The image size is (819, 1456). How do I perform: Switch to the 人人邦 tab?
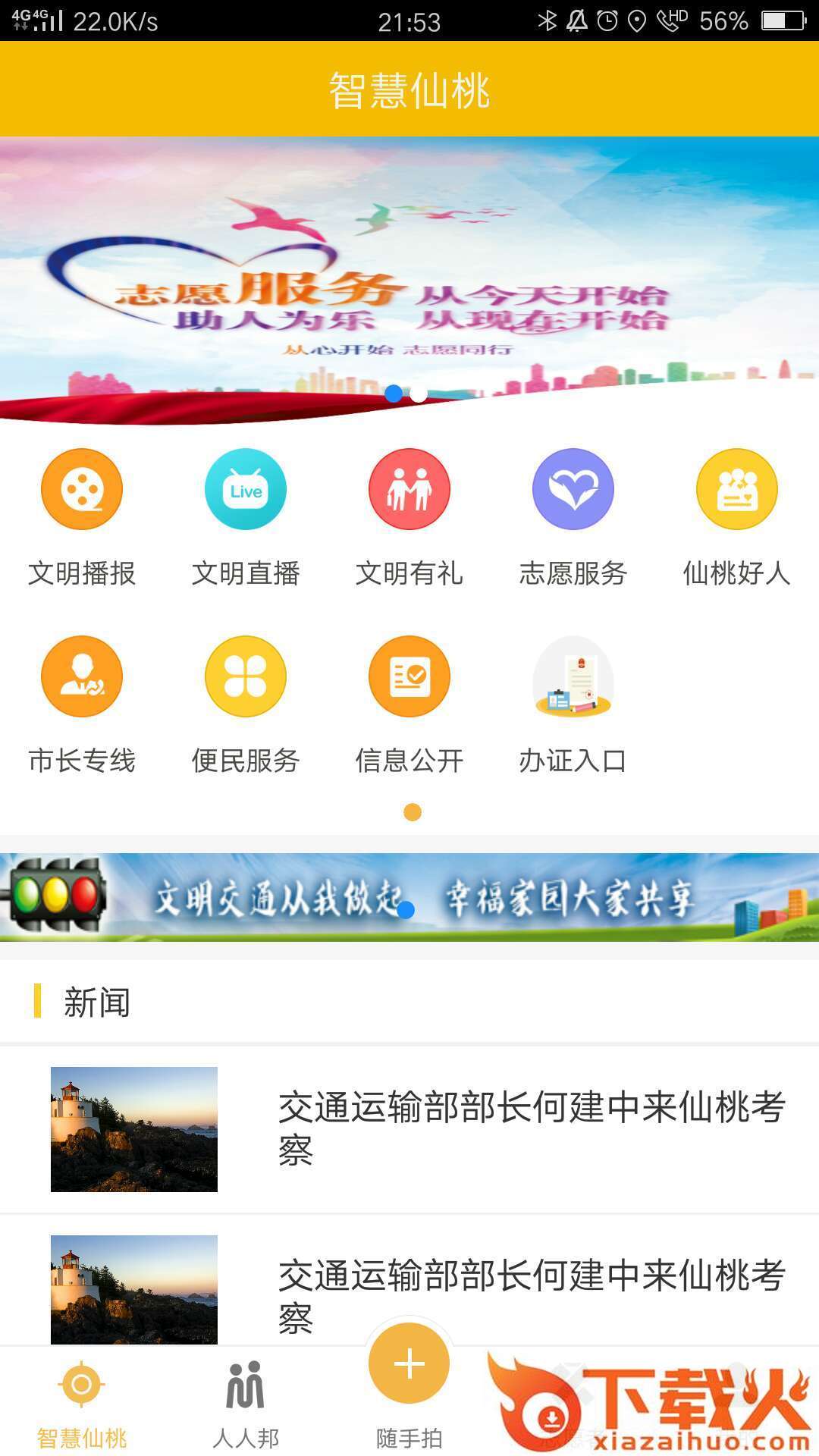pyautogui.click(x=246, y=1401)
